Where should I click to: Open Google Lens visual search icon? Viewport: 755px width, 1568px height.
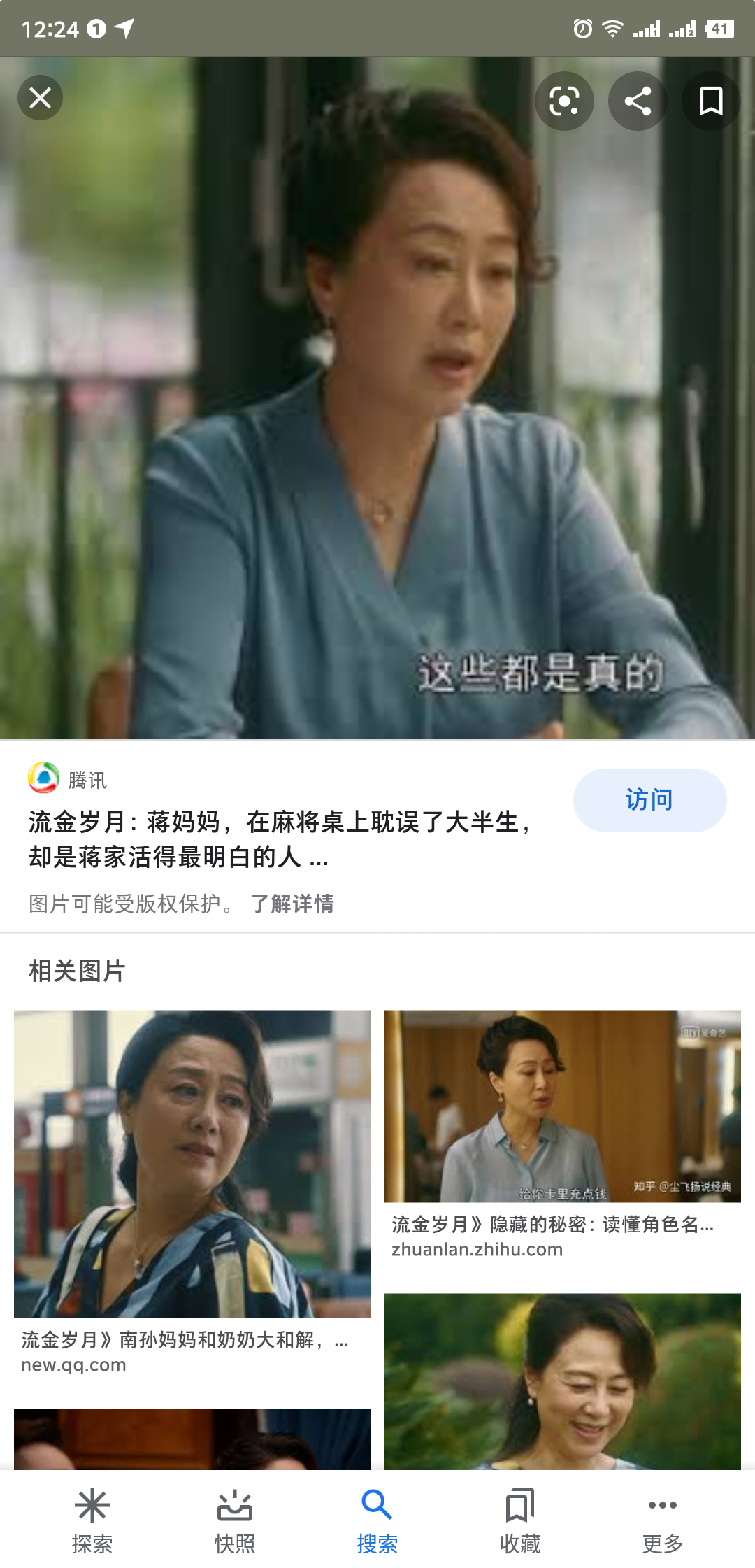tap(564, 101)
